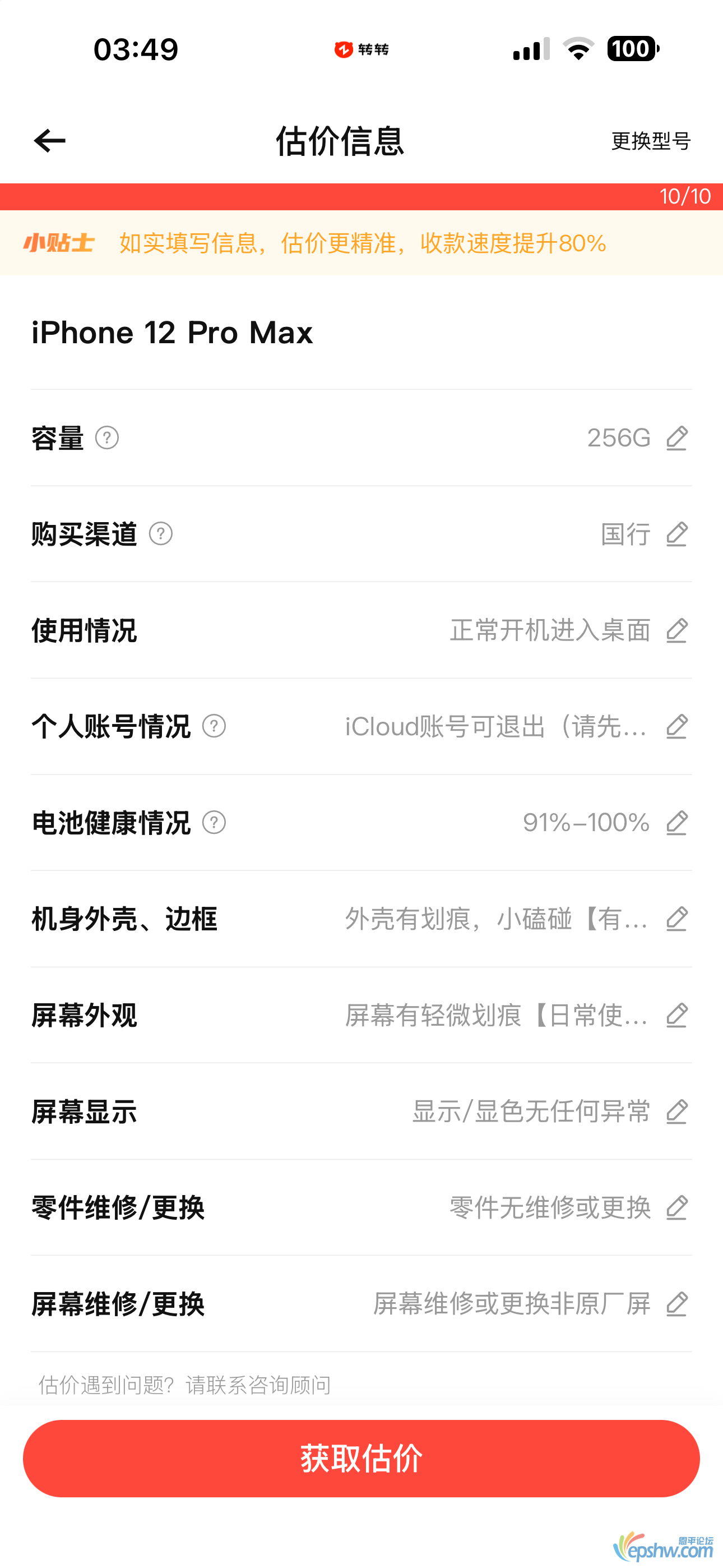
Task: Click the 容量 help question mark
Action: click(107, 438)
